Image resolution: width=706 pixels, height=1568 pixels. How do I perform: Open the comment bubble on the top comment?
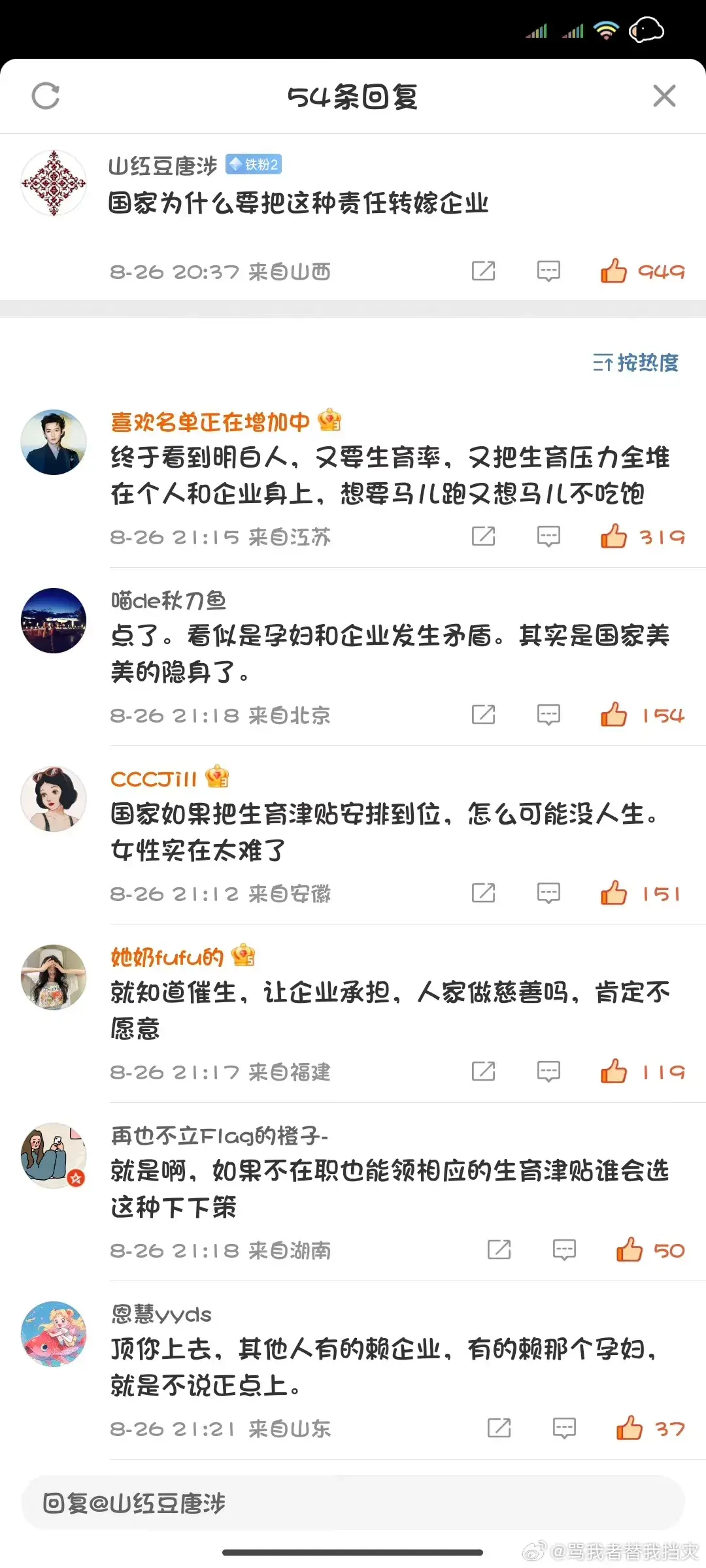pos(548,270)
